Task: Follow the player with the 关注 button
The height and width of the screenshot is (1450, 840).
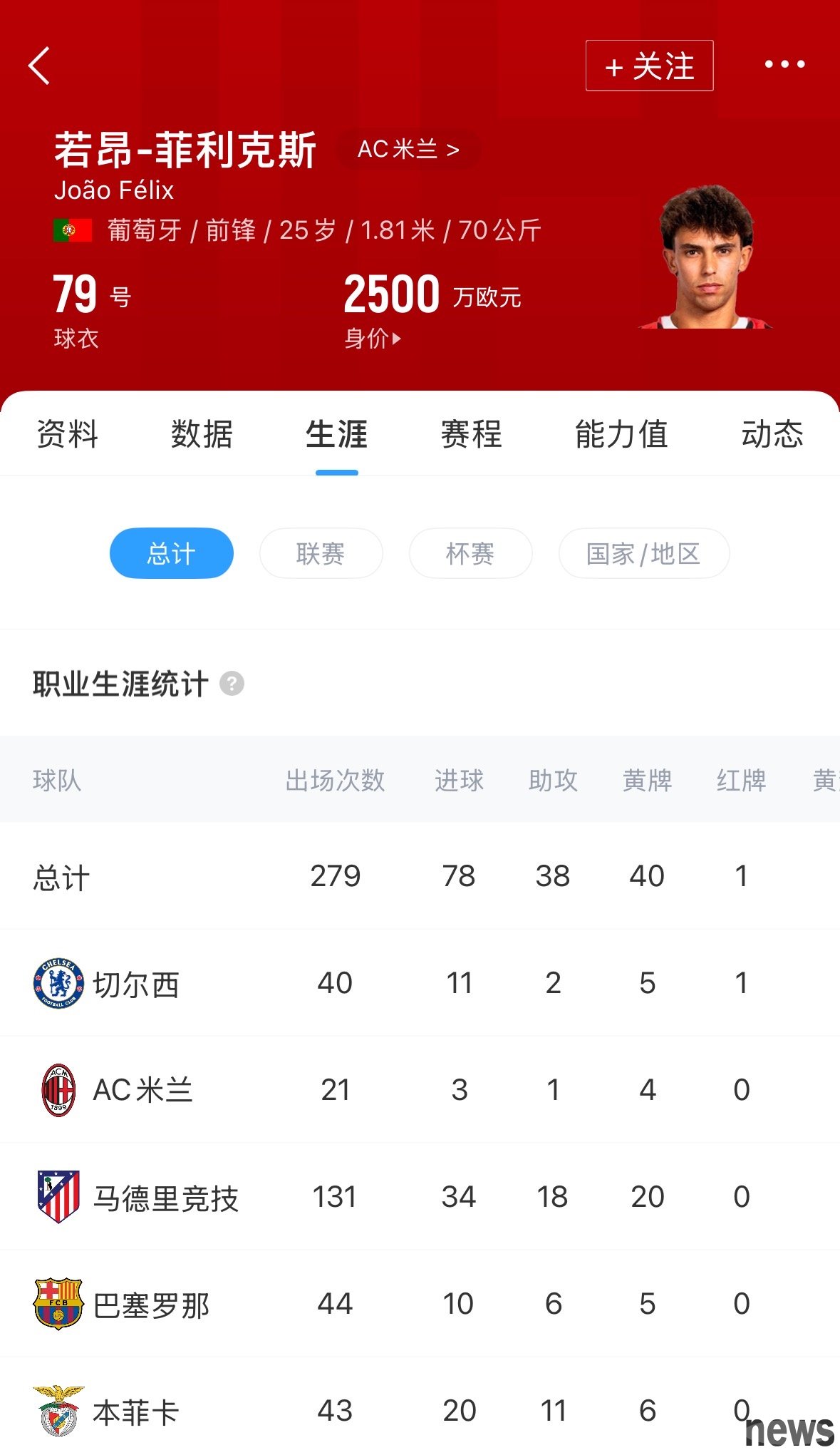Action: tap(649, 66)
